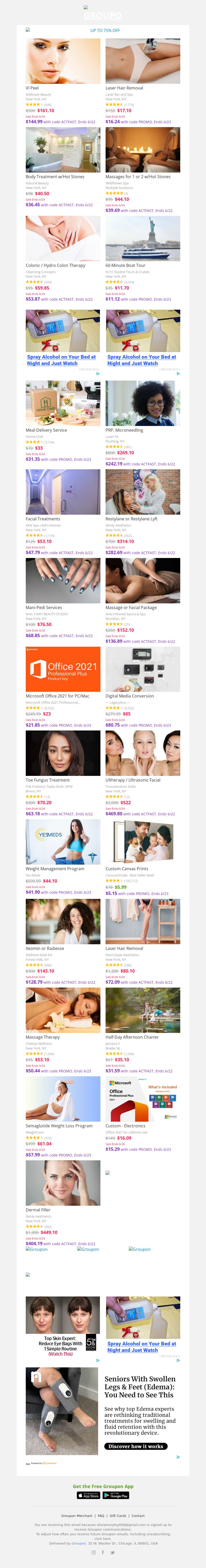Image resolution: width=206 pixels, height=1568 pixels.
Task: Open the Mani-Pedi Services deal
Action: point(63,581)
